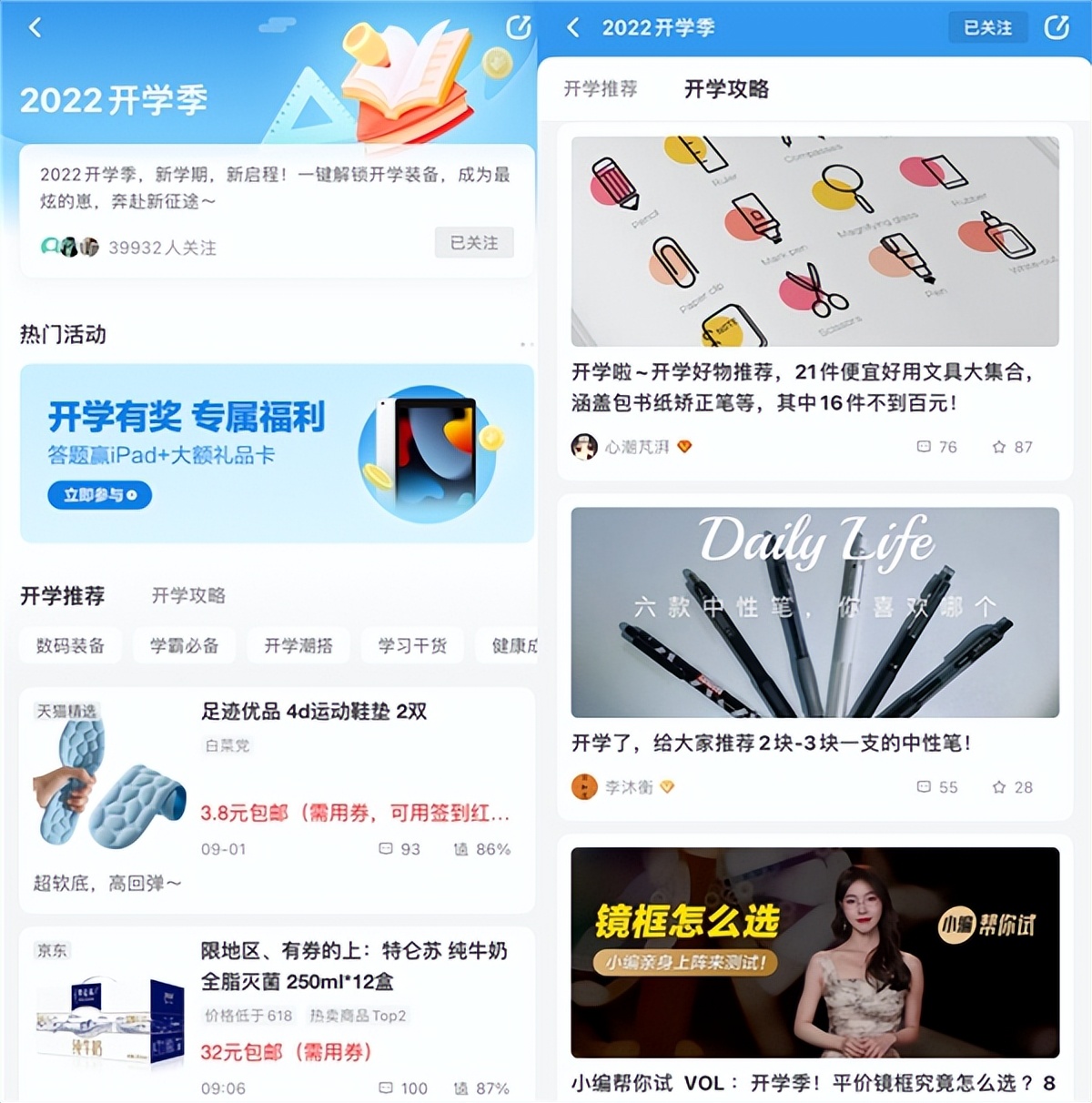Tap the star icon showing 87 favorites
1092x1103 pixels.
1004,447
